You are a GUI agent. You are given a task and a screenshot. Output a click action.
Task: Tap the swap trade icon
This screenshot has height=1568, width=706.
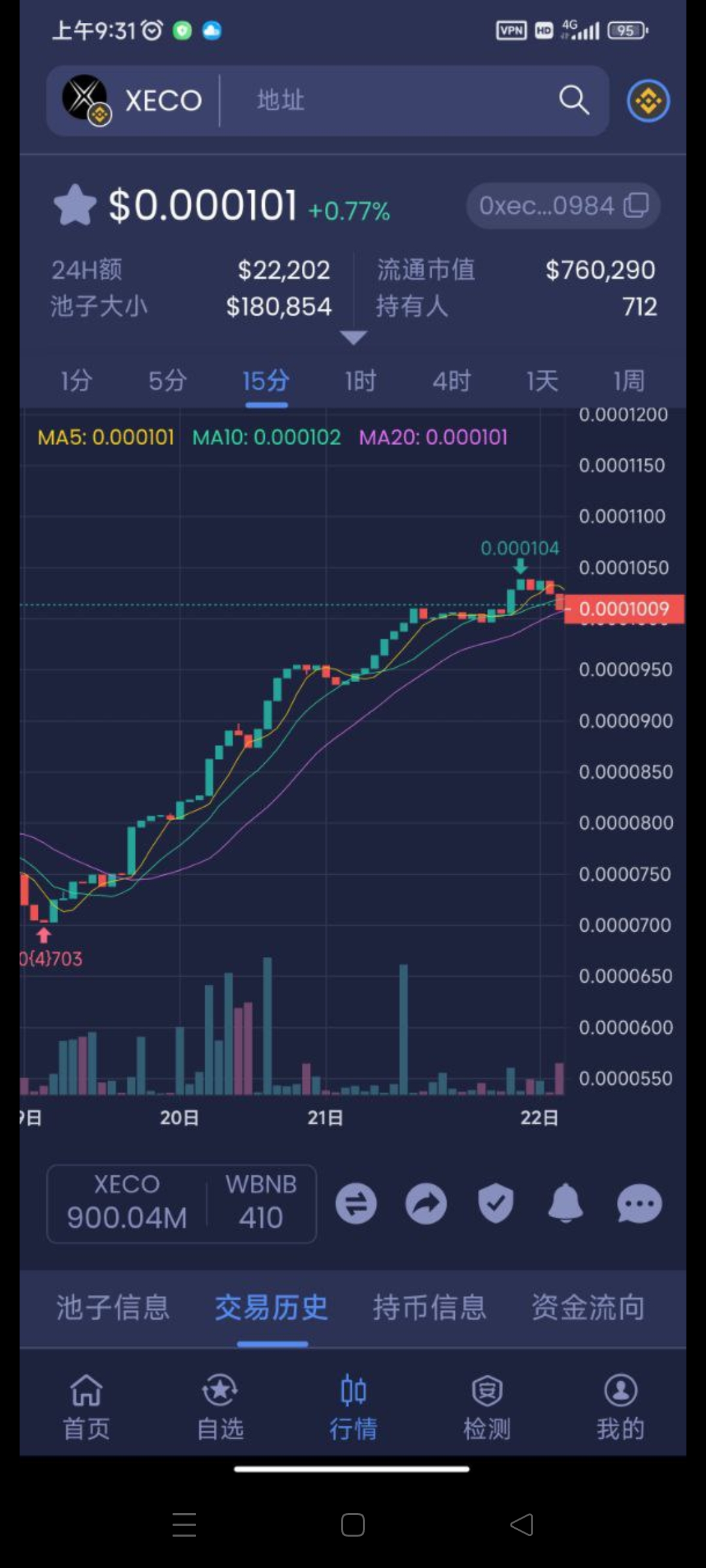click(356, 1203)
